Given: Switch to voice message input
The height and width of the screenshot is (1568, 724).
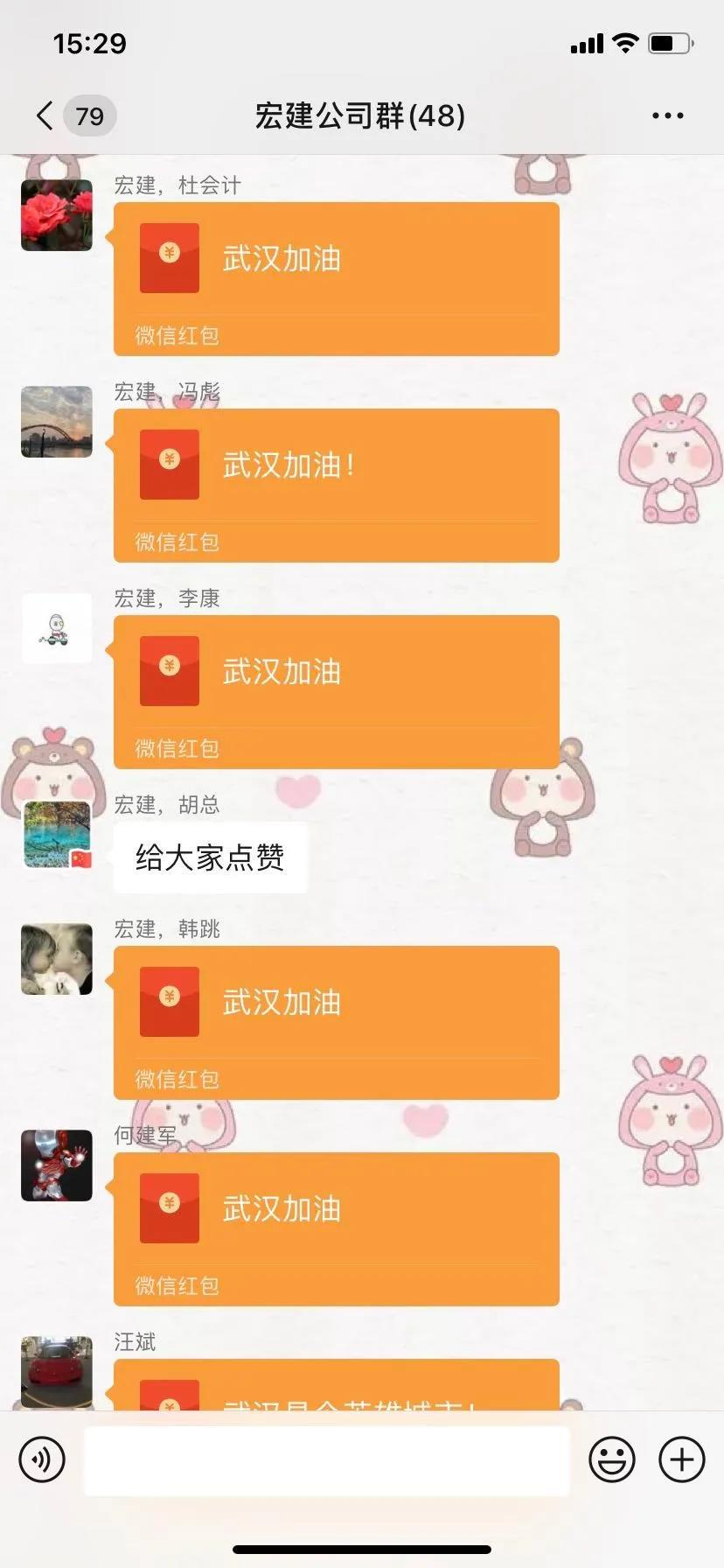Looking at the screenshot, I should pos(42,1459).
